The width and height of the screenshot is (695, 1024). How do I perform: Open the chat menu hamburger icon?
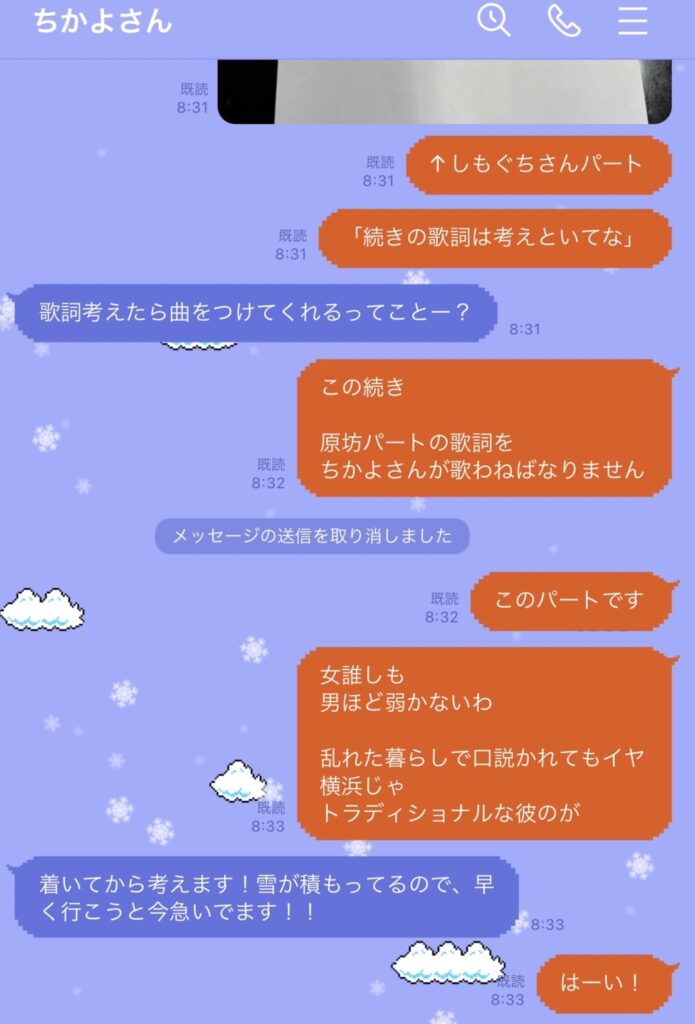[633, 21]
